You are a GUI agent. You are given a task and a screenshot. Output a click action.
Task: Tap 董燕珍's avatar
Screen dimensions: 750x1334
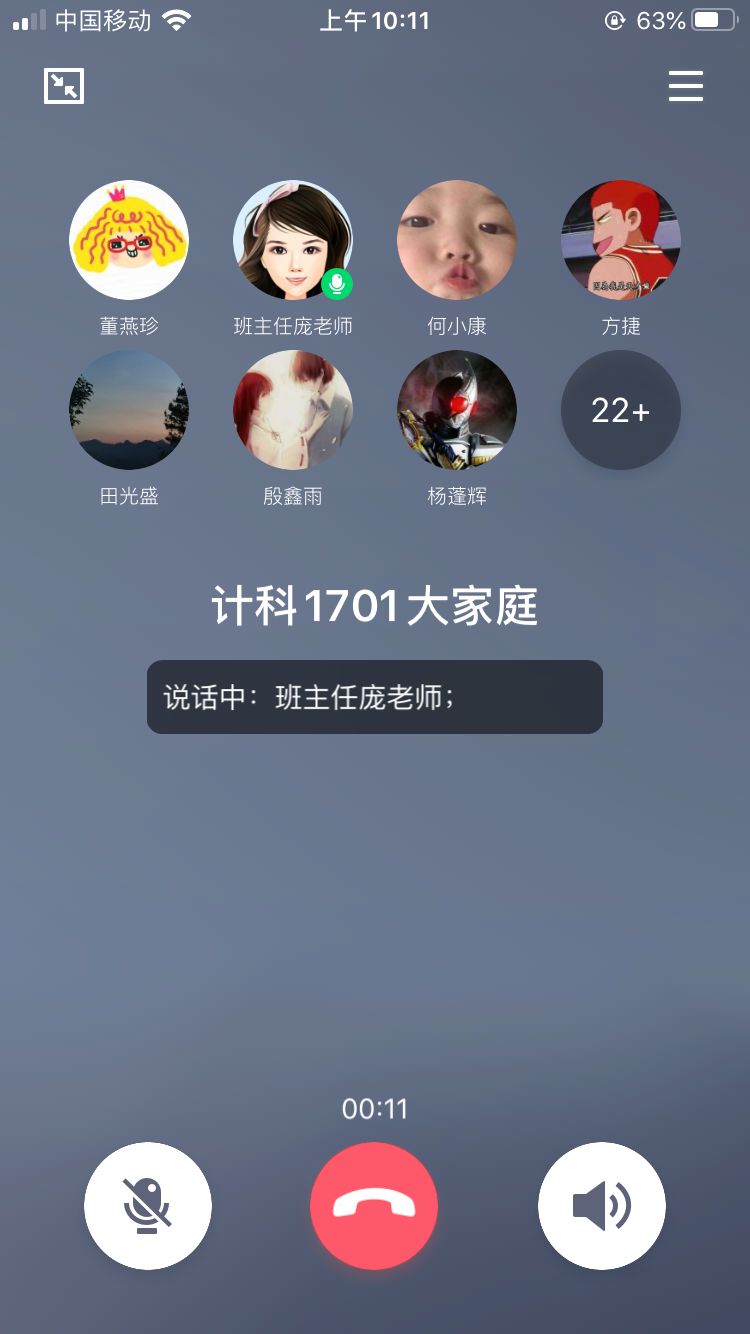point(129,240)
